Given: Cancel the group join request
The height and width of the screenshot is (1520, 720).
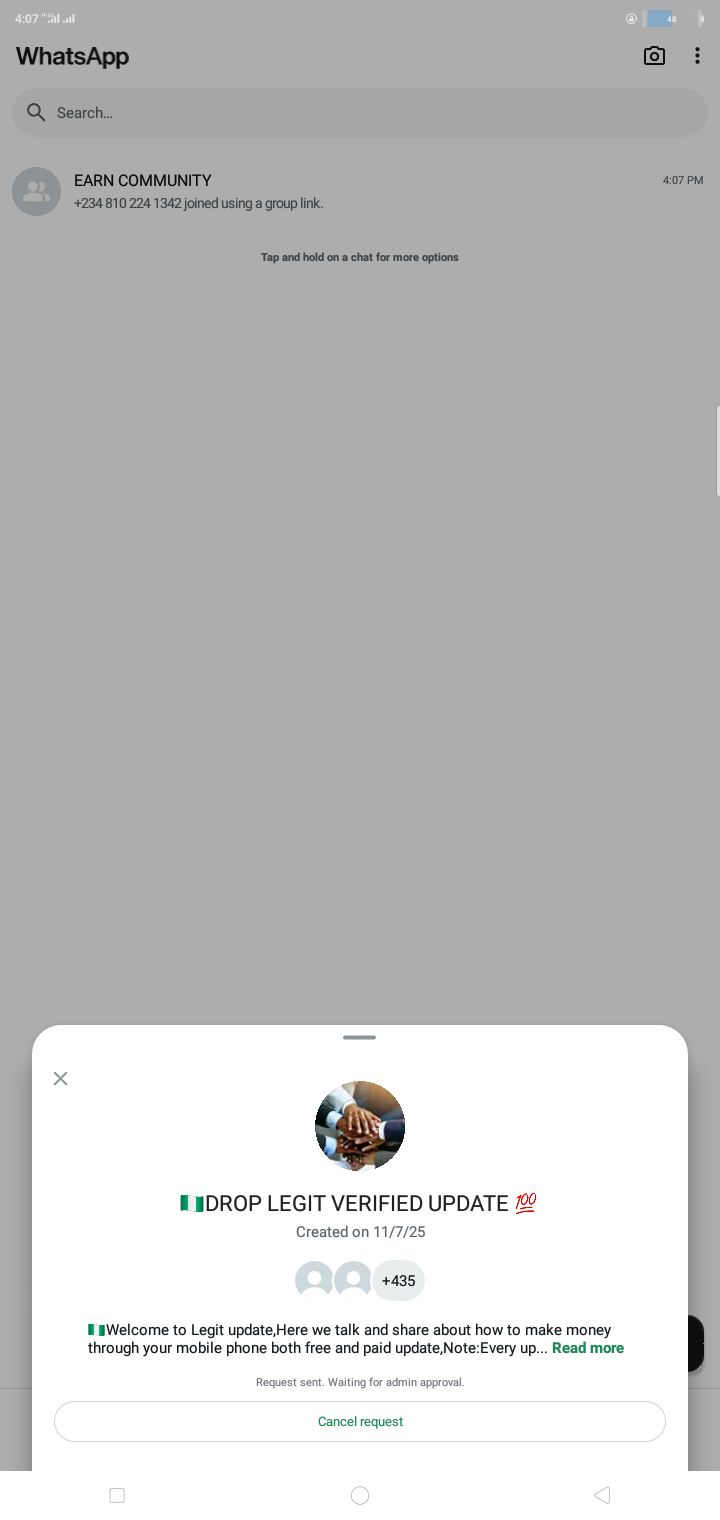Looking at the screenshot, I should 360,1421.
